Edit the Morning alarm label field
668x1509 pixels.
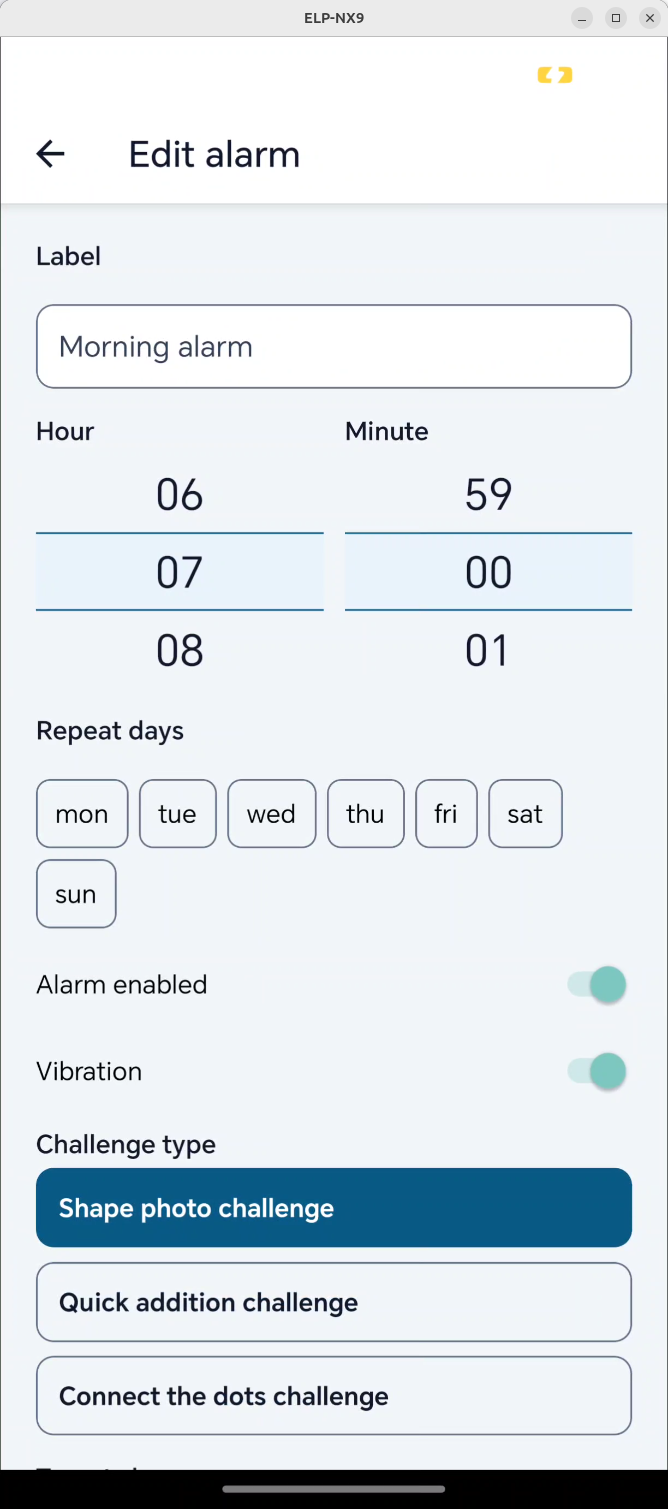[x=334, y=346]
